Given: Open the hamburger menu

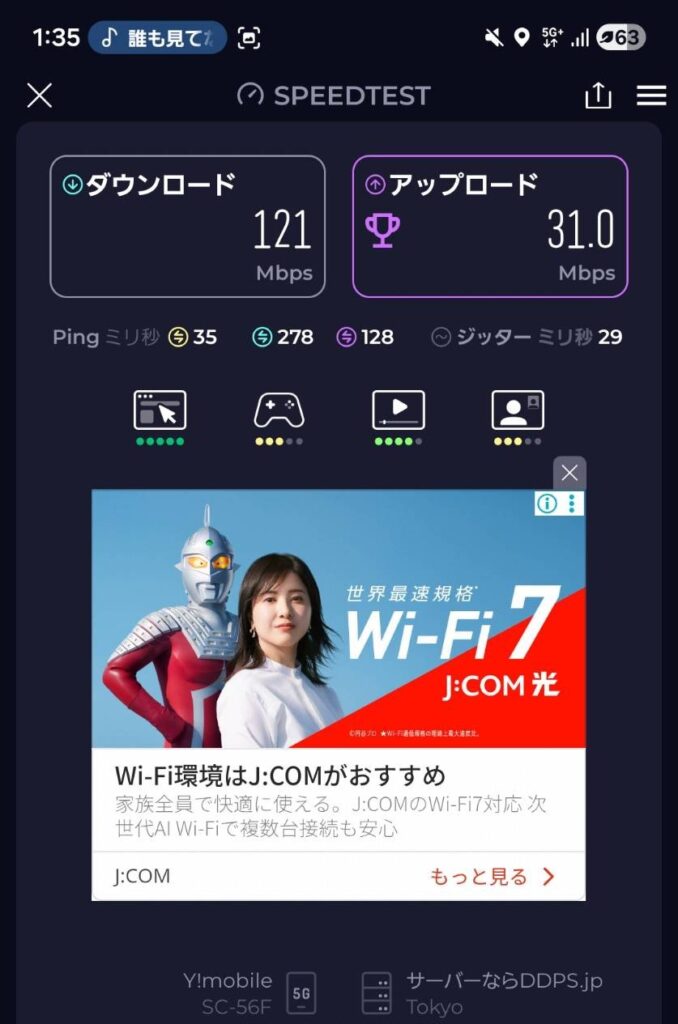Looking at the screenshot, I should point(651,96).
